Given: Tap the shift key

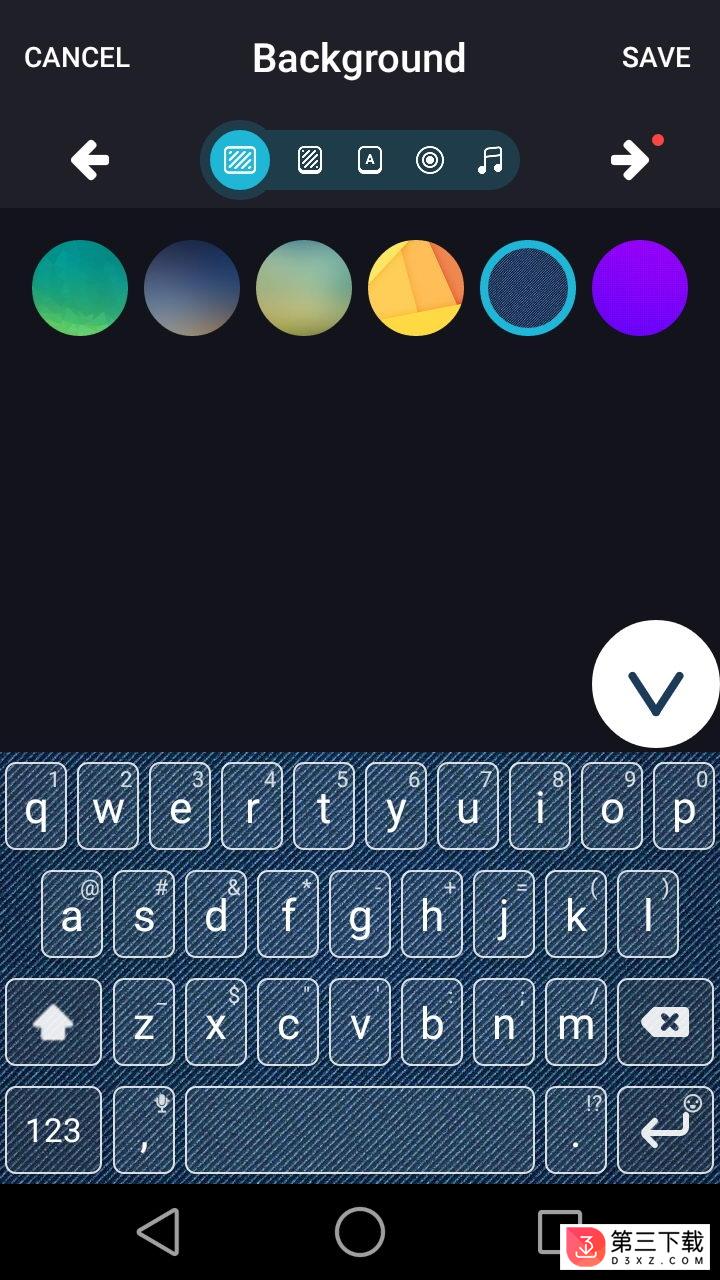Looking at the screenshot, I should click(x=53, y=1022).
